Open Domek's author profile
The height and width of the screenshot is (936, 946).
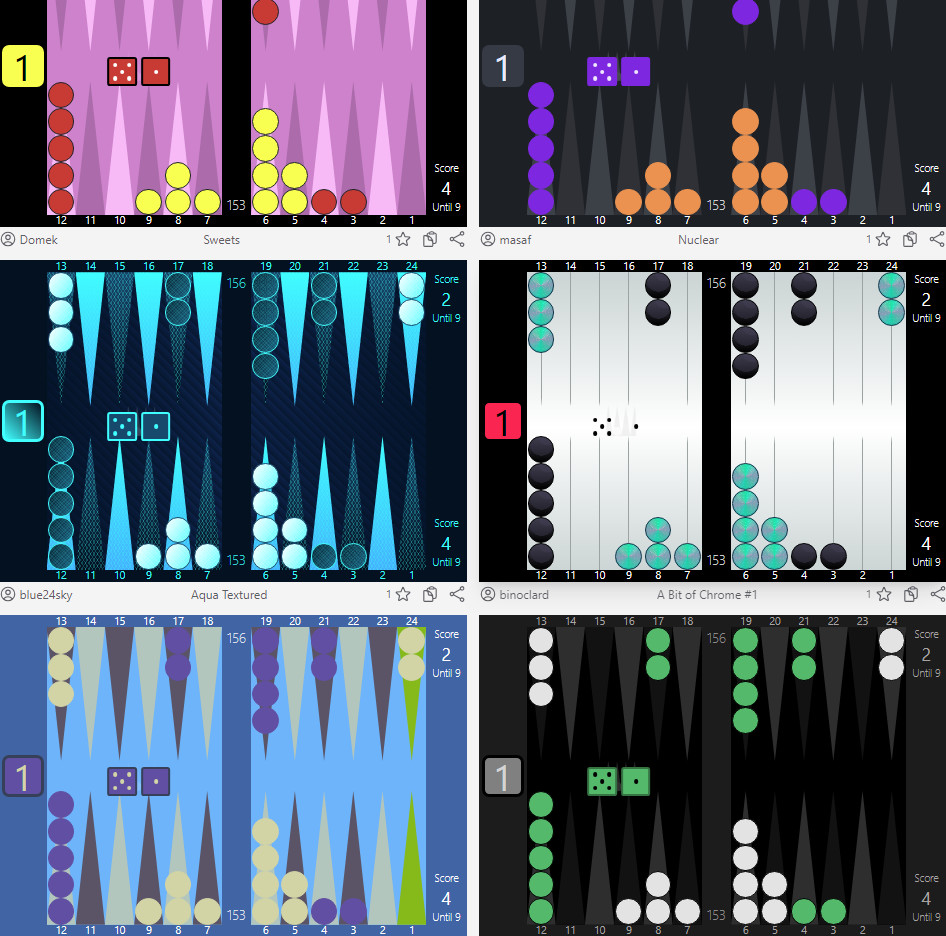pos(30,240)
